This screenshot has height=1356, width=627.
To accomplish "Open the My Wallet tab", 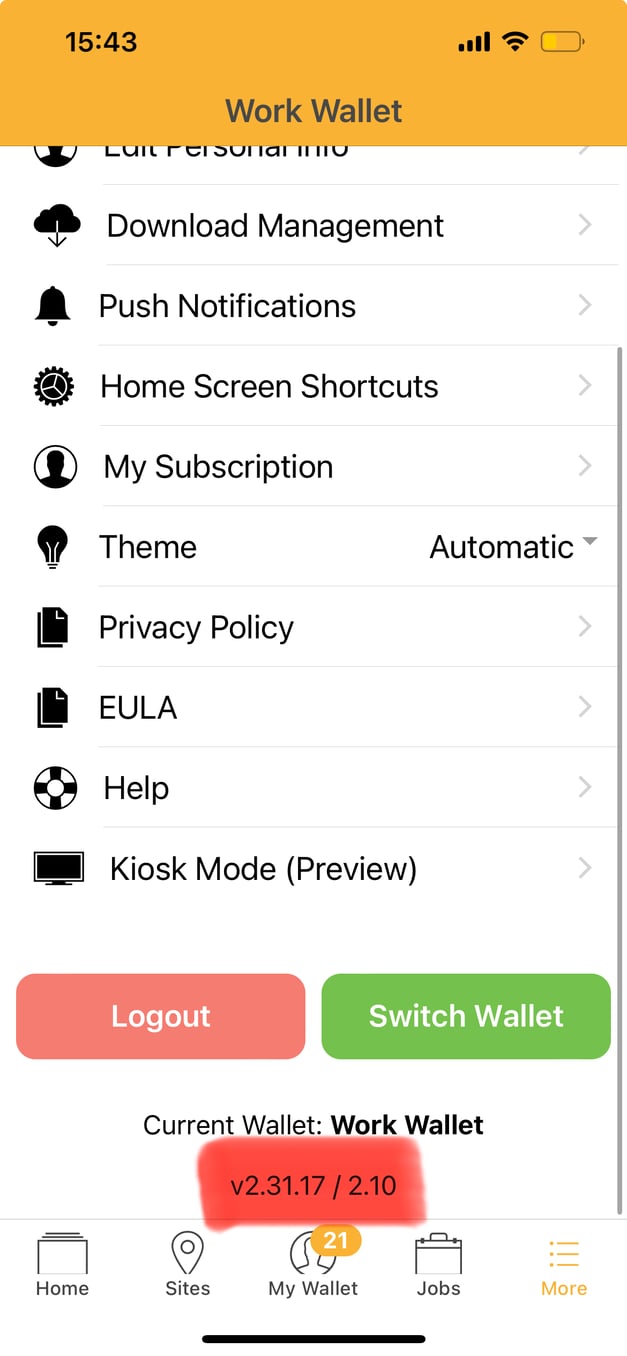I will pyautogui.click(x=313, y=1265).
